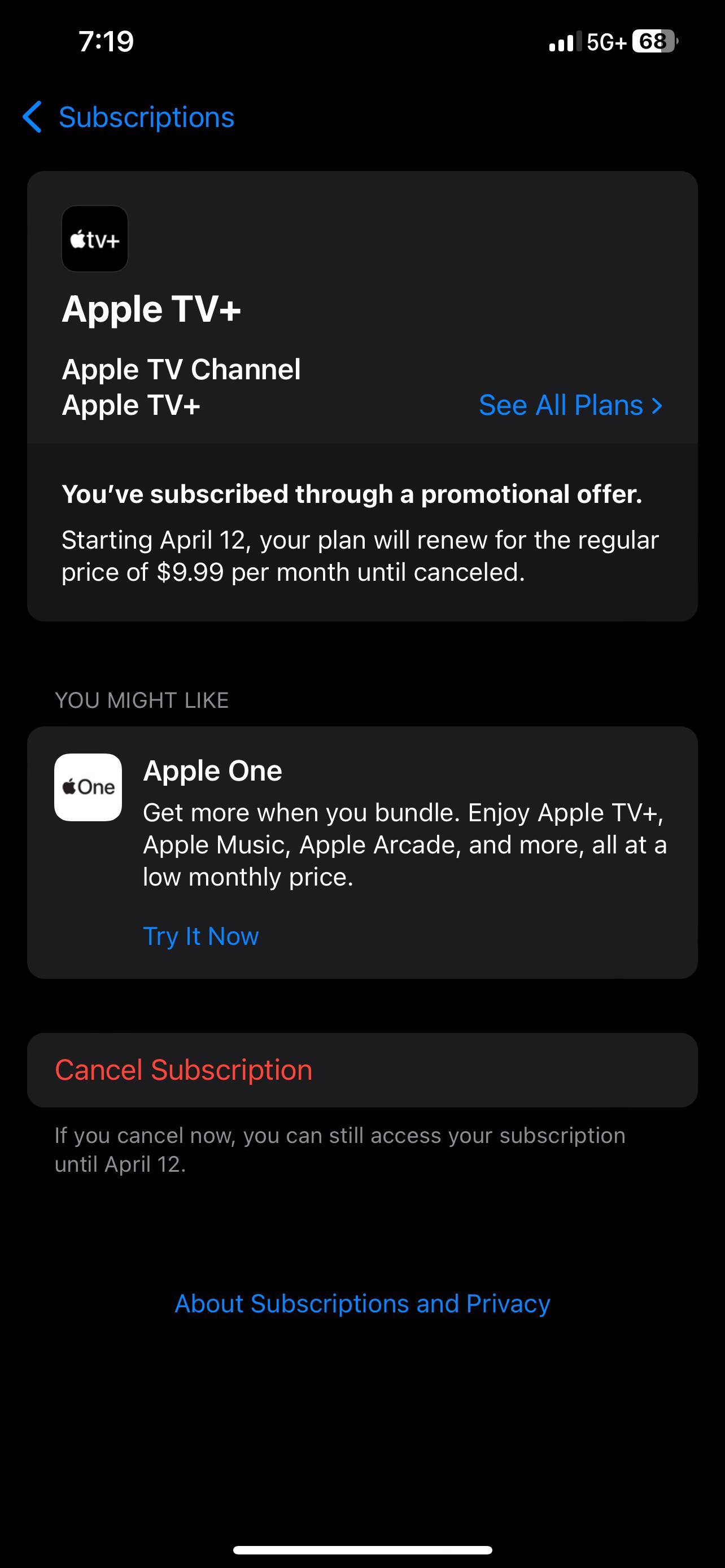
Task: Open About Subscriptions and Privacy
Action: [362, 1303]
